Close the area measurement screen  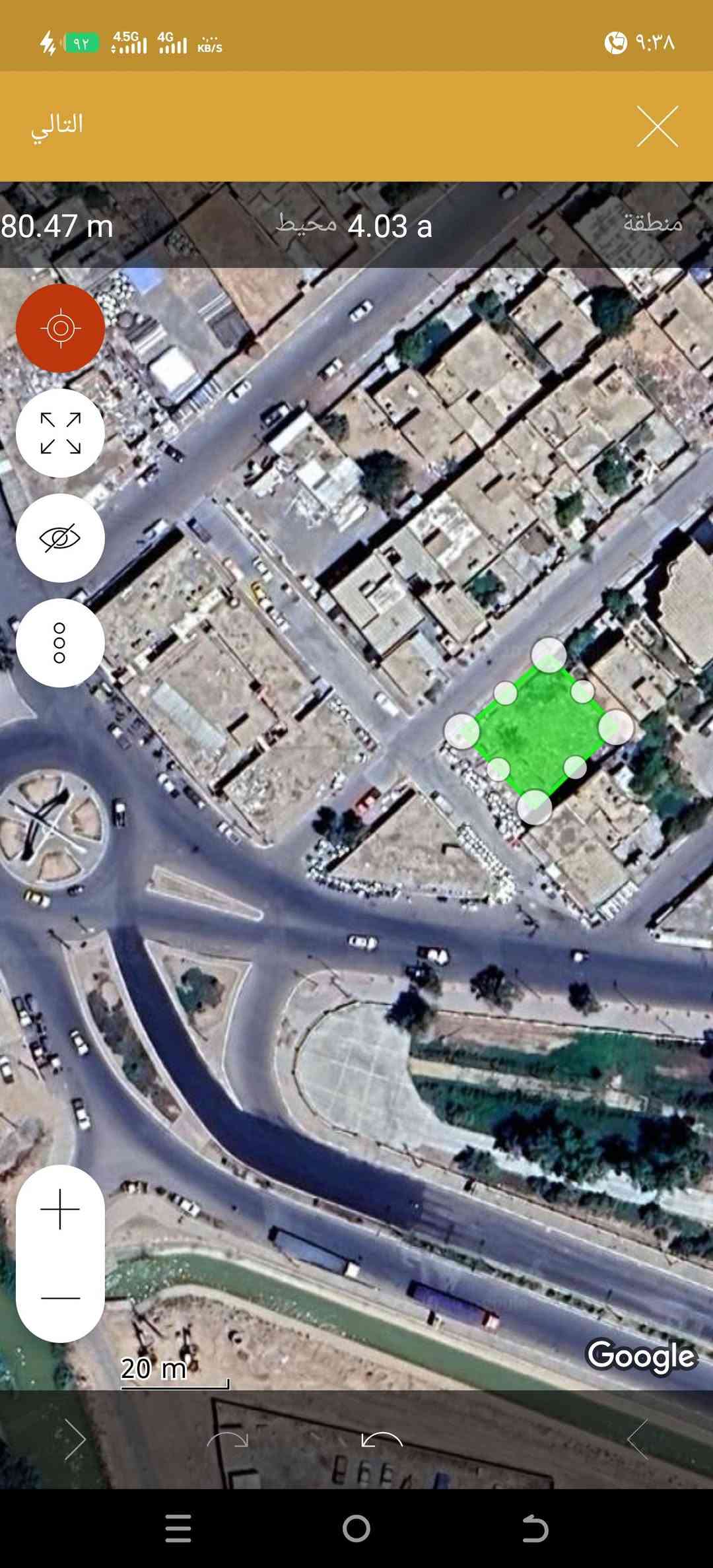click(x=657, y=126)
